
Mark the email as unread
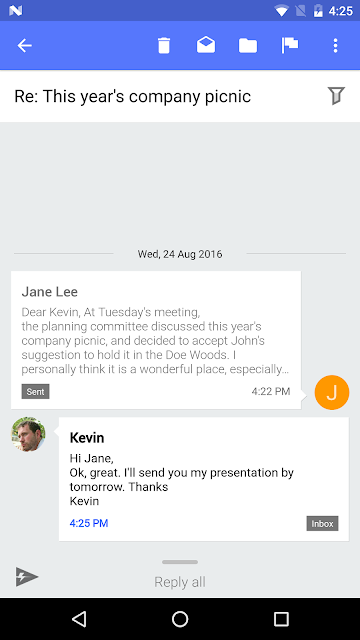(206, 45)
